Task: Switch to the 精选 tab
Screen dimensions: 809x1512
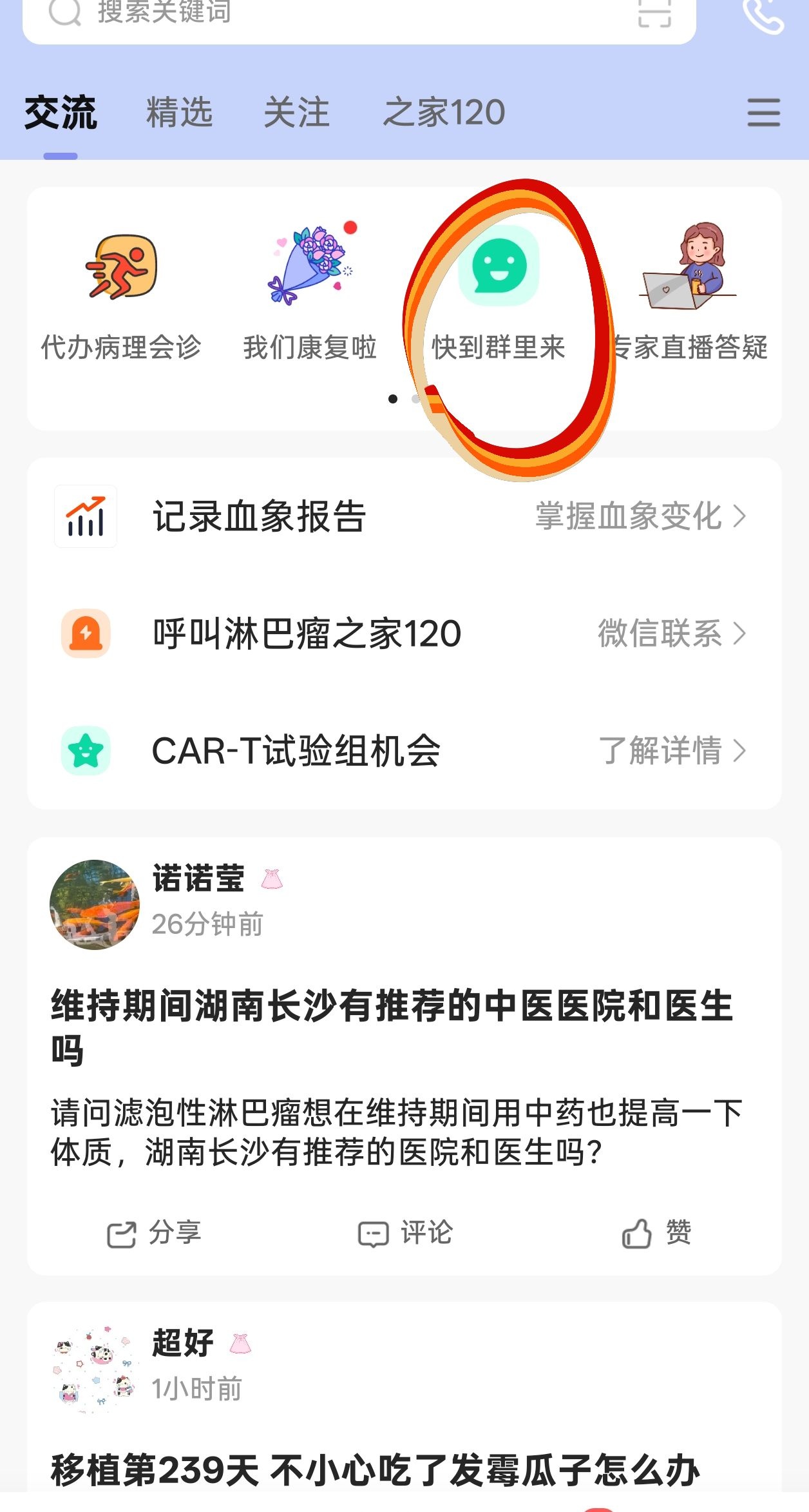Action: pos(179,113)
